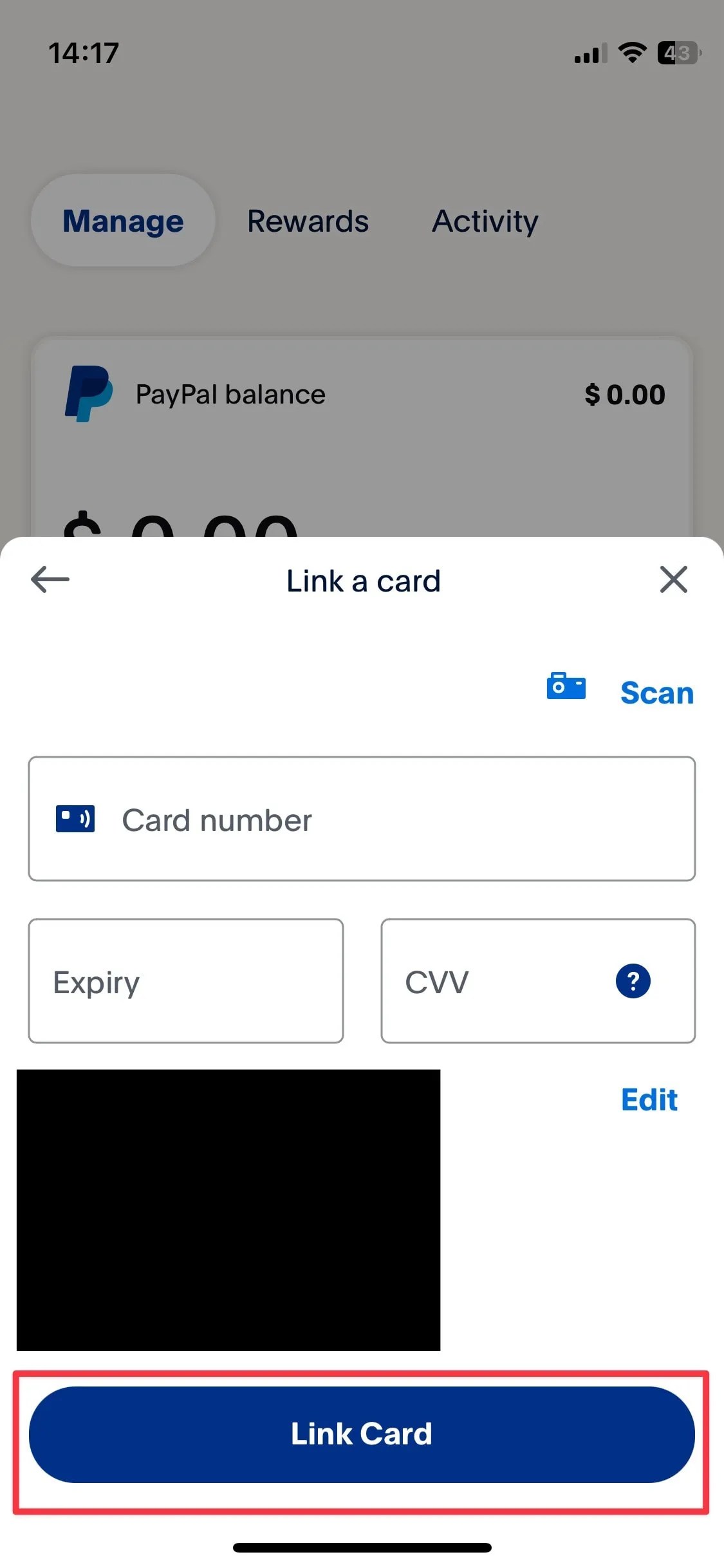Tap the clock in the status bar
The image size is (724, 1568).
pos(84,53)
